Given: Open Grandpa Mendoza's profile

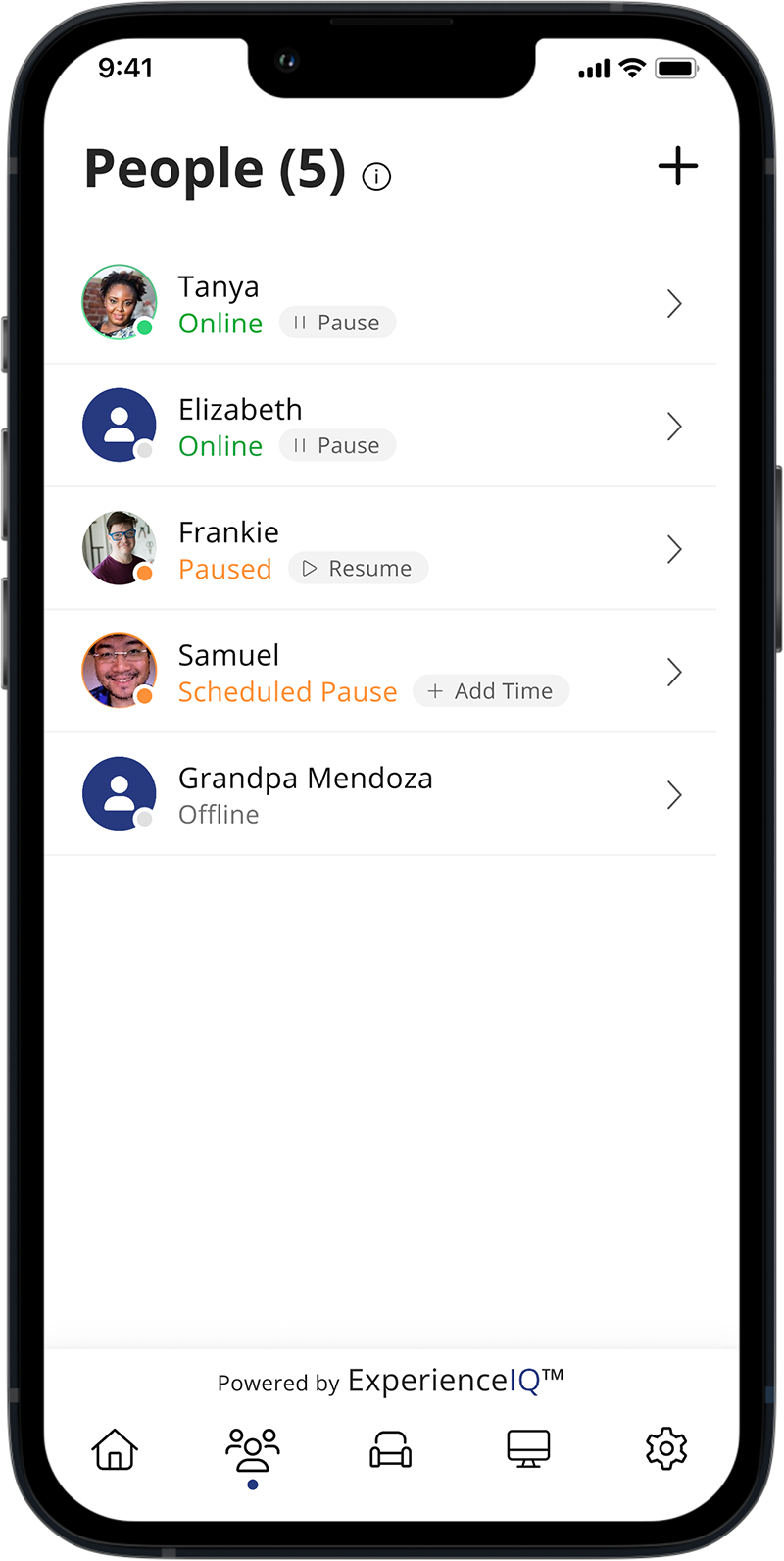Looking at the screenshot, I should click(x=673, y=795).
